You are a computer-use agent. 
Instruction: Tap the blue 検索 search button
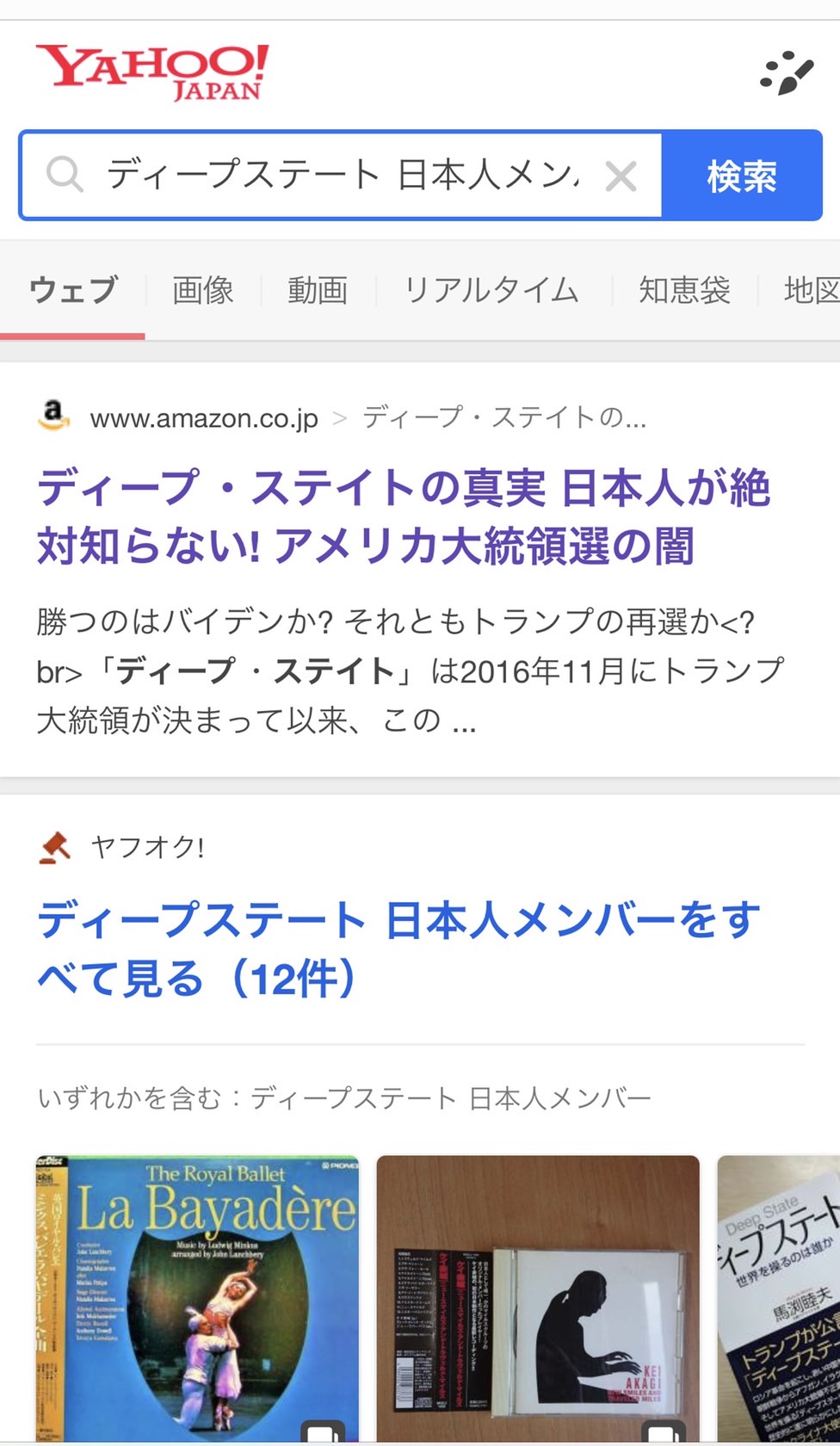coord(742,176)
